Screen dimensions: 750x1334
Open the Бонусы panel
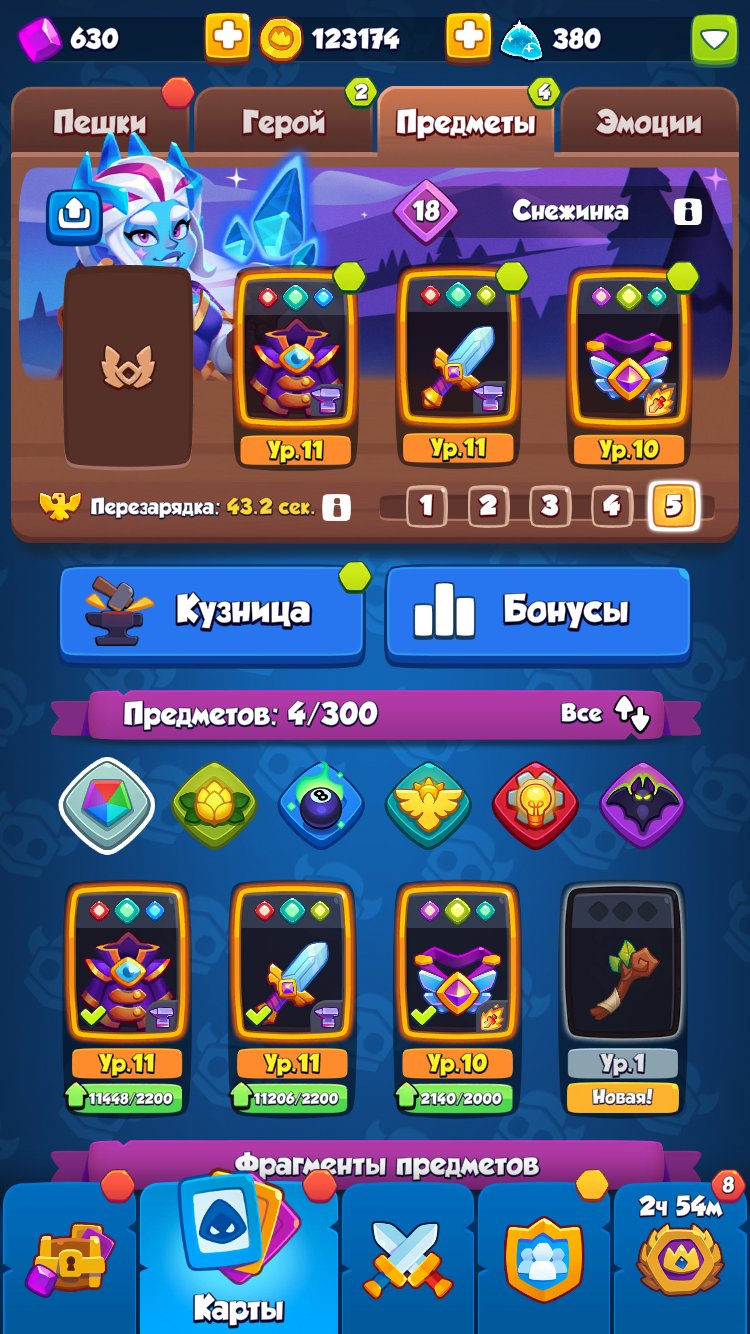(x=538, y=612)
